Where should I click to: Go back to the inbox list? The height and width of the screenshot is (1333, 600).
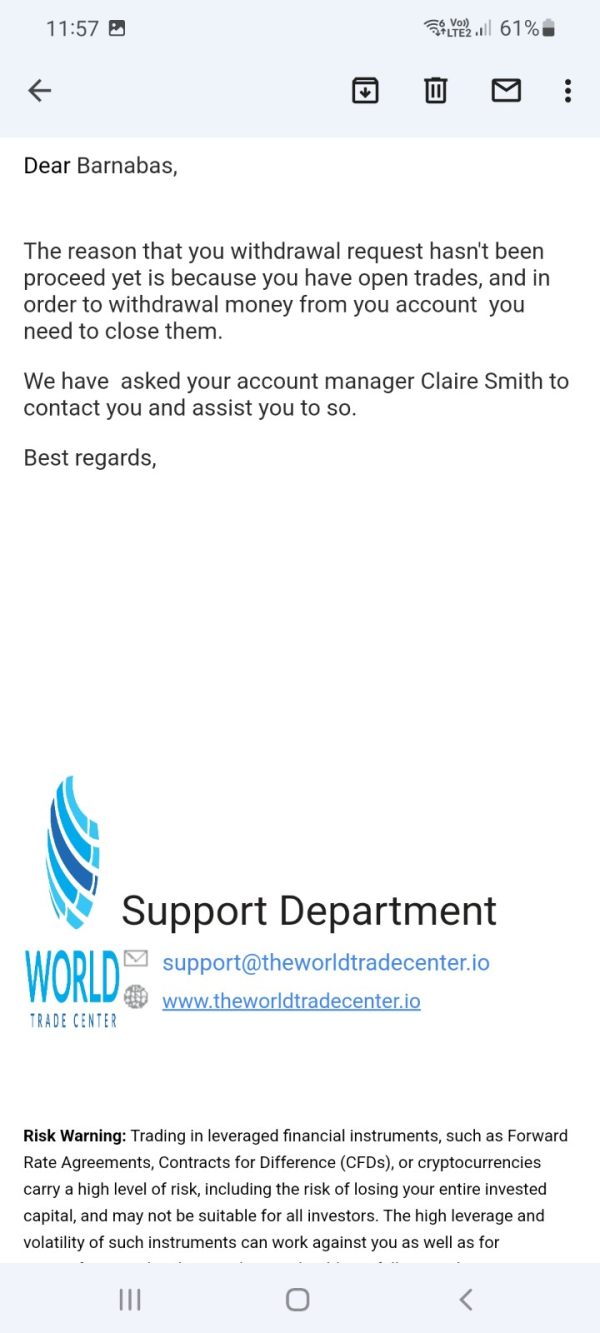(x=39, y=91)
